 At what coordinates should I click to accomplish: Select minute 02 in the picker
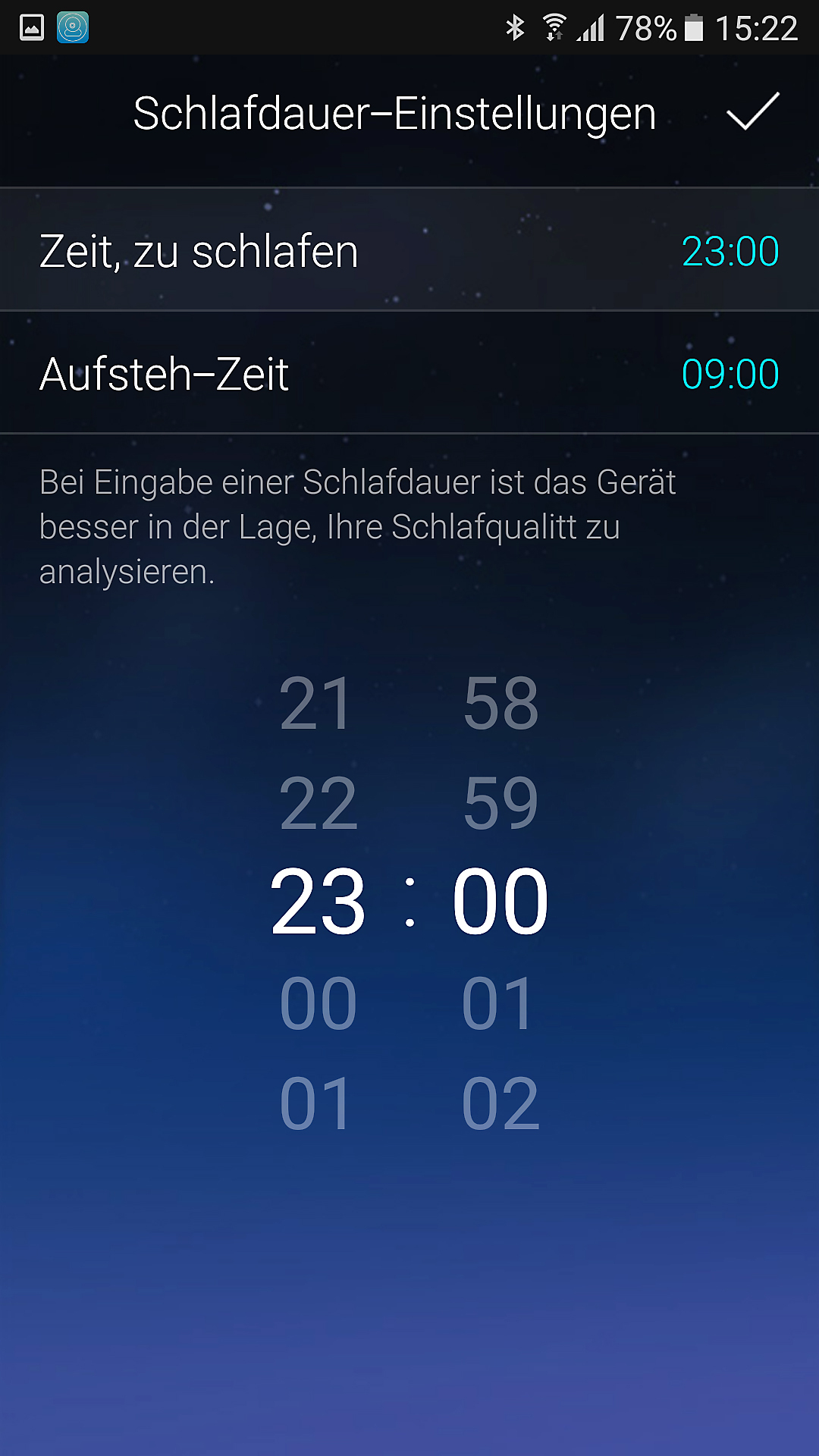click(x=500, y=1104)
